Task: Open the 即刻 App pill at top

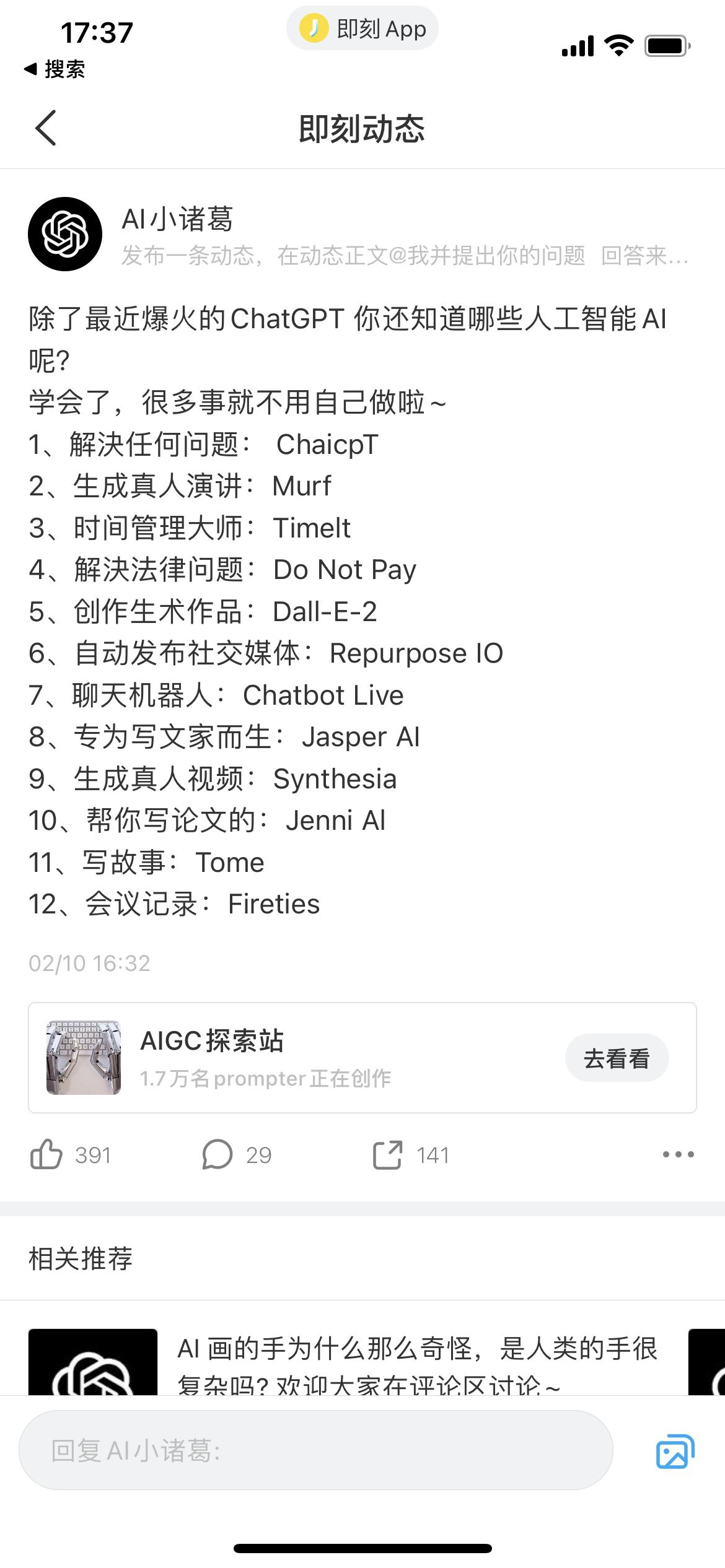Action: coord(362,28)
